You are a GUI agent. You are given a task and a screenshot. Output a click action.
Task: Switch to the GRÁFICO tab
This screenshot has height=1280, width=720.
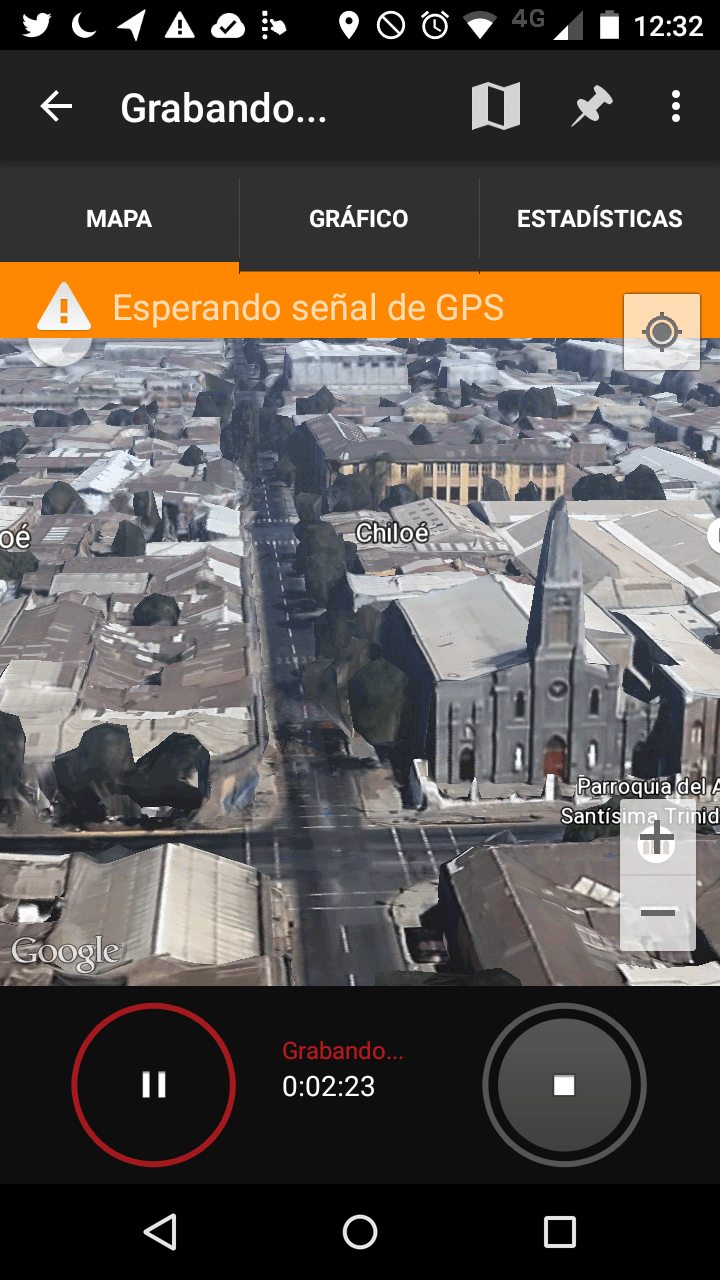359,219
